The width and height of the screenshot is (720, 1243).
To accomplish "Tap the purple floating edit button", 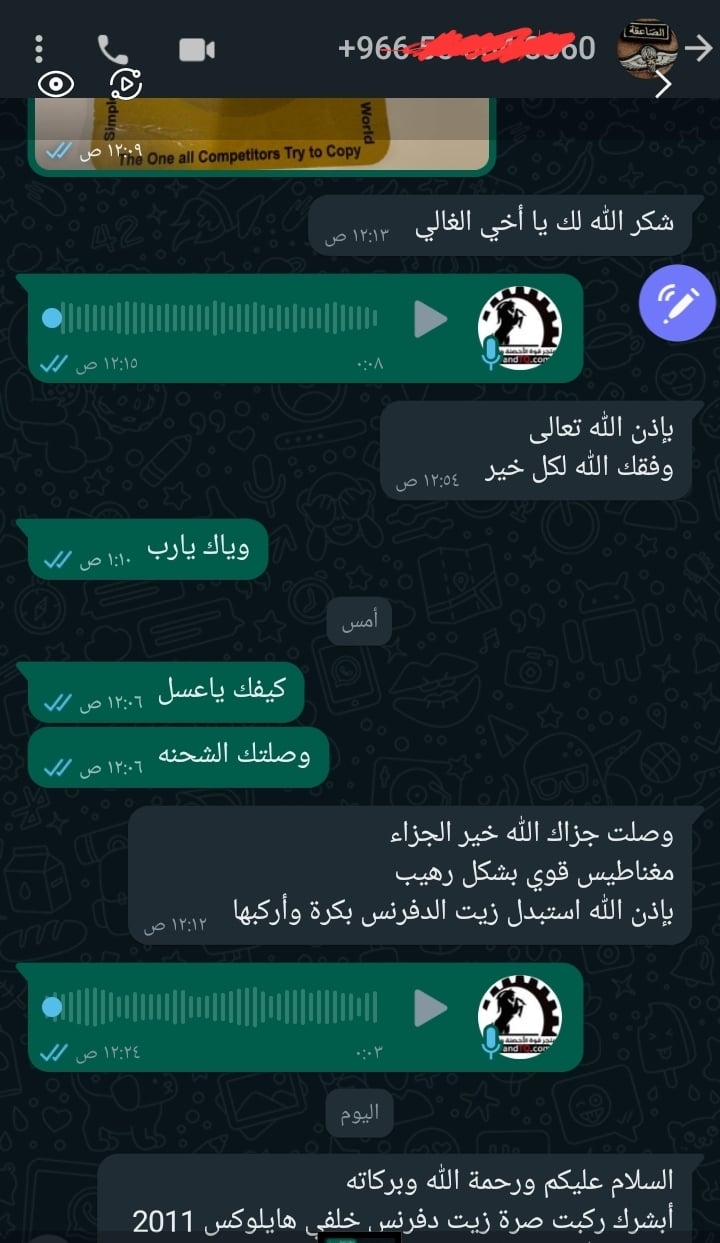I will point(677,304).
